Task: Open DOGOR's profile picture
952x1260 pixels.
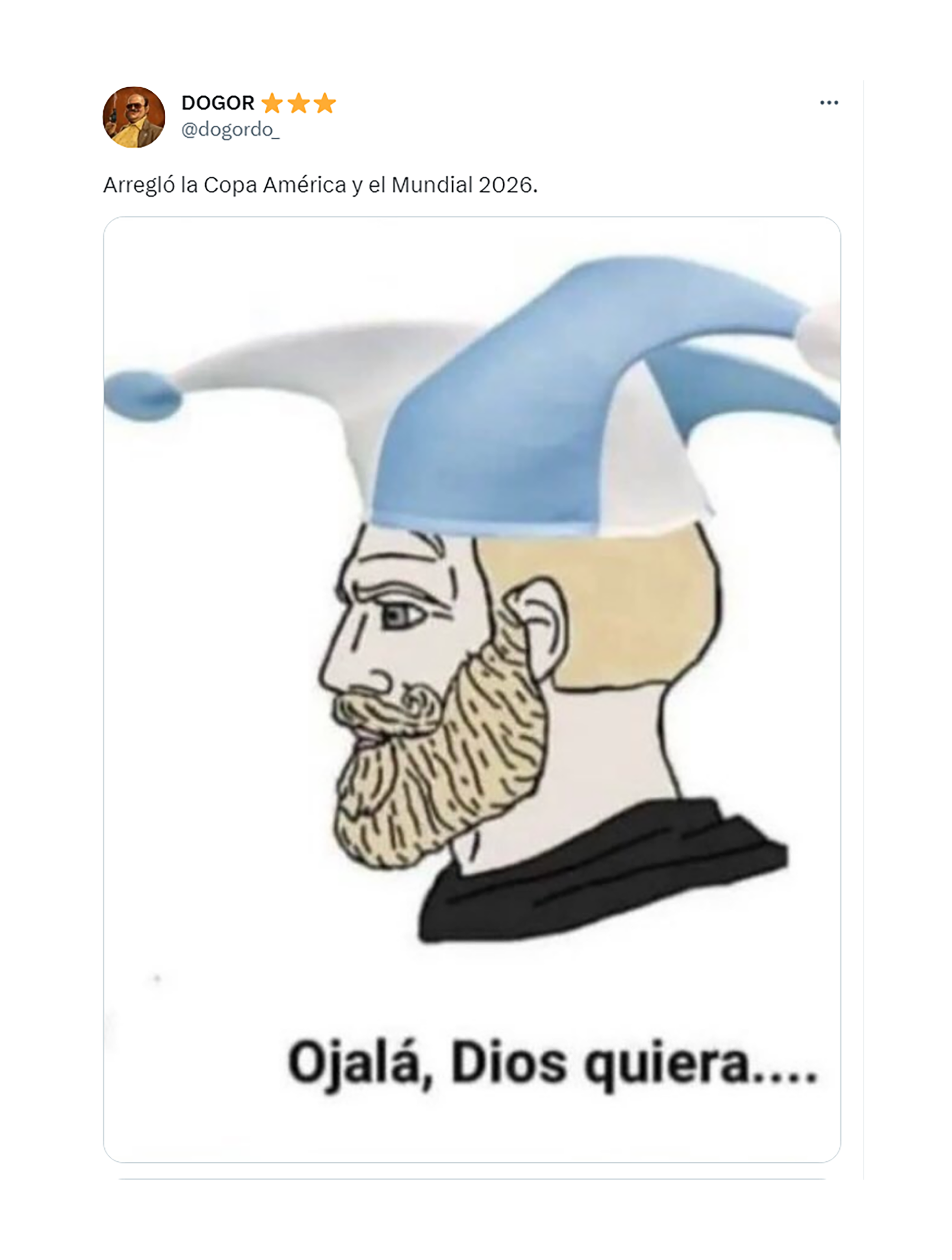Action: [134, 117]
